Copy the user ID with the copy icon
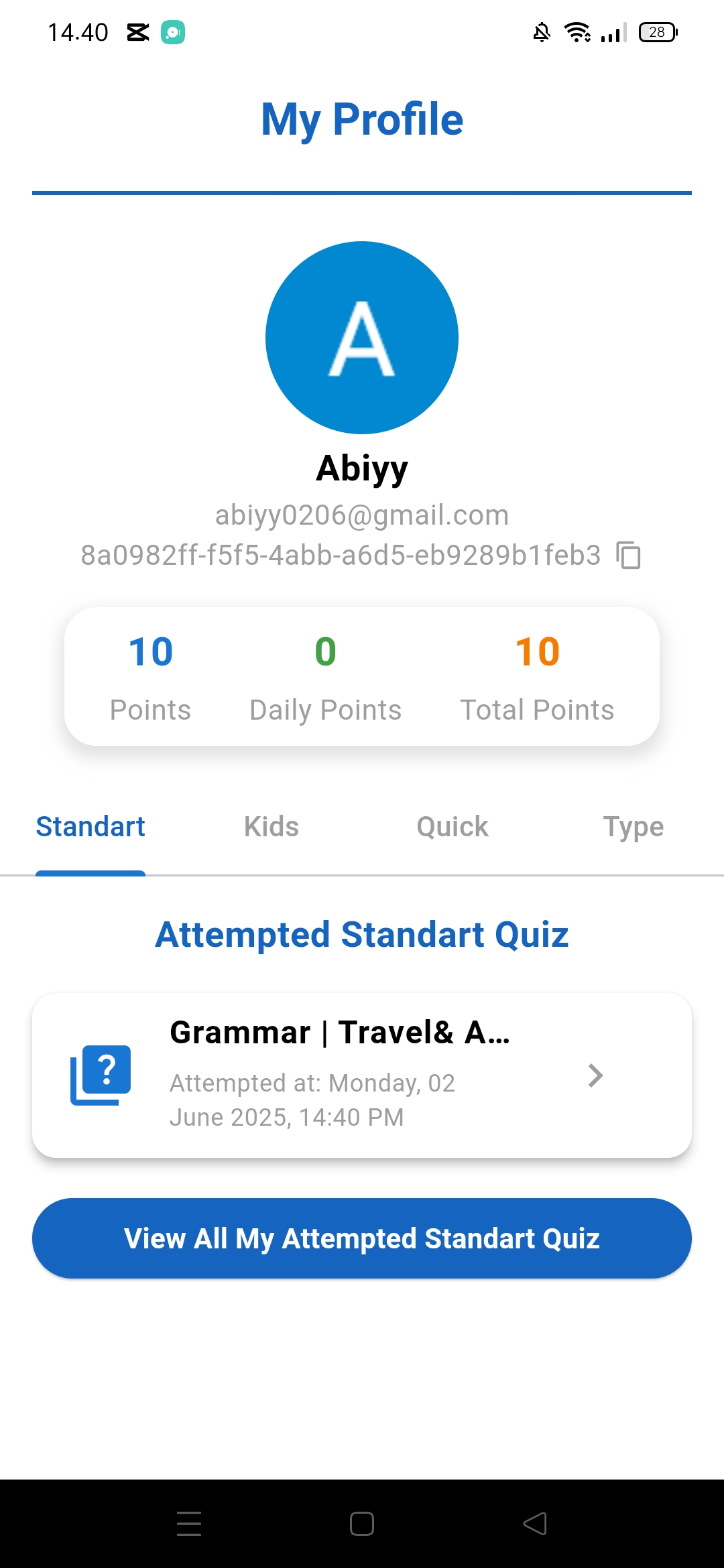Viewport: 724px width, 1568px height. tap(628, 556)
